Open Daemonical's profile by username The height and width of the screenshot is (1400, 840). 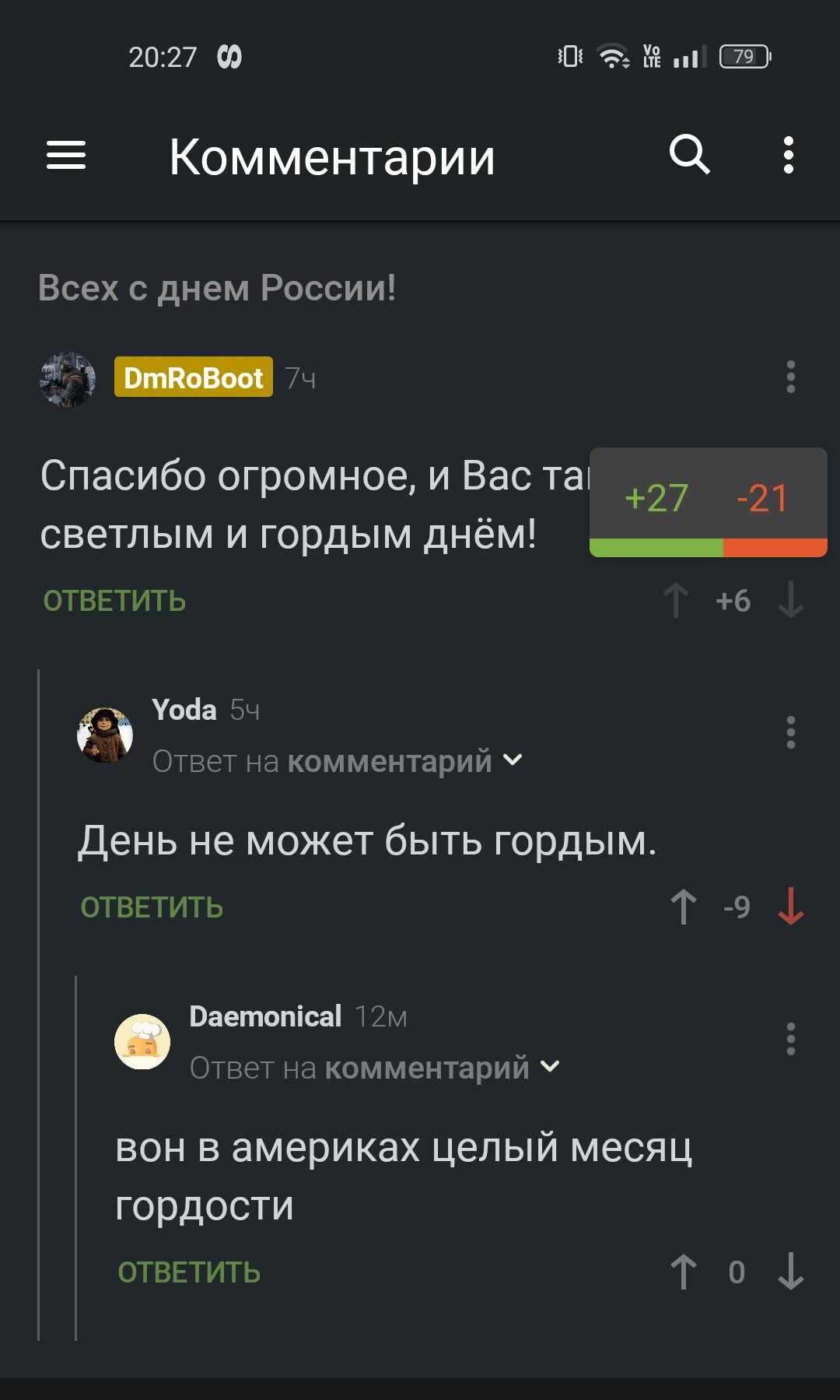265,1016
